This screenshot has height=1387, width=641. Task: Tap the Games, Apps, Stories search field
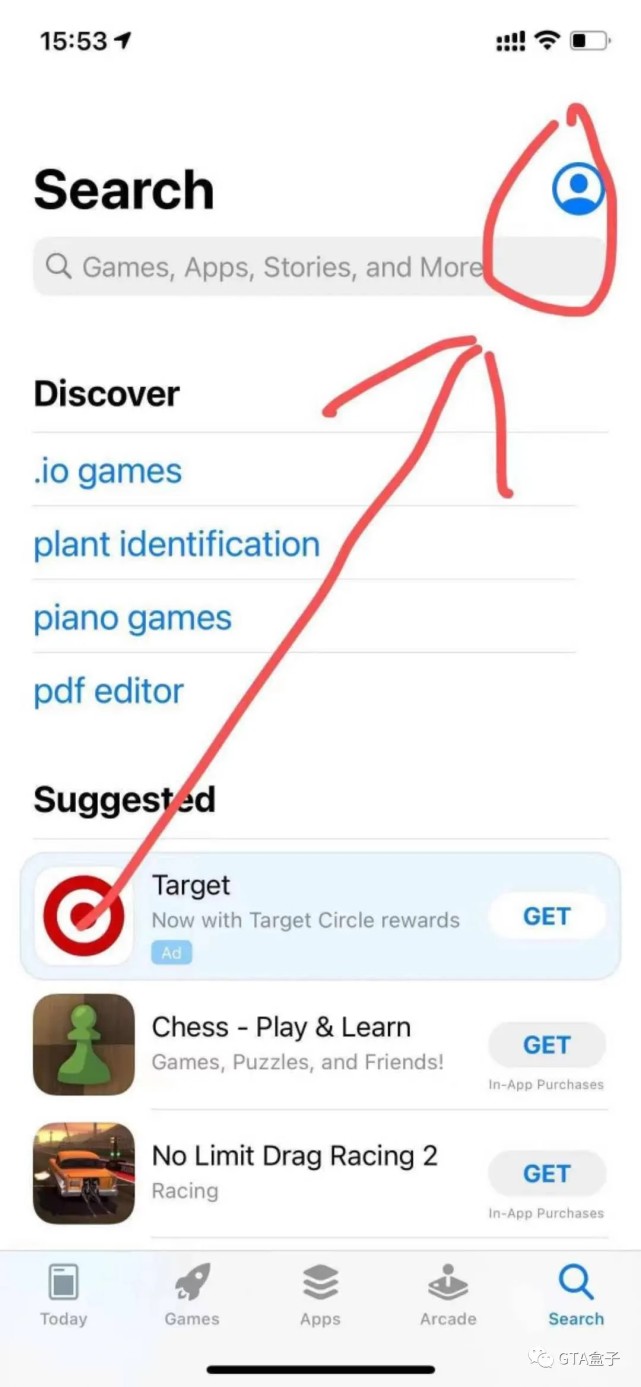[x=270, y=267]
